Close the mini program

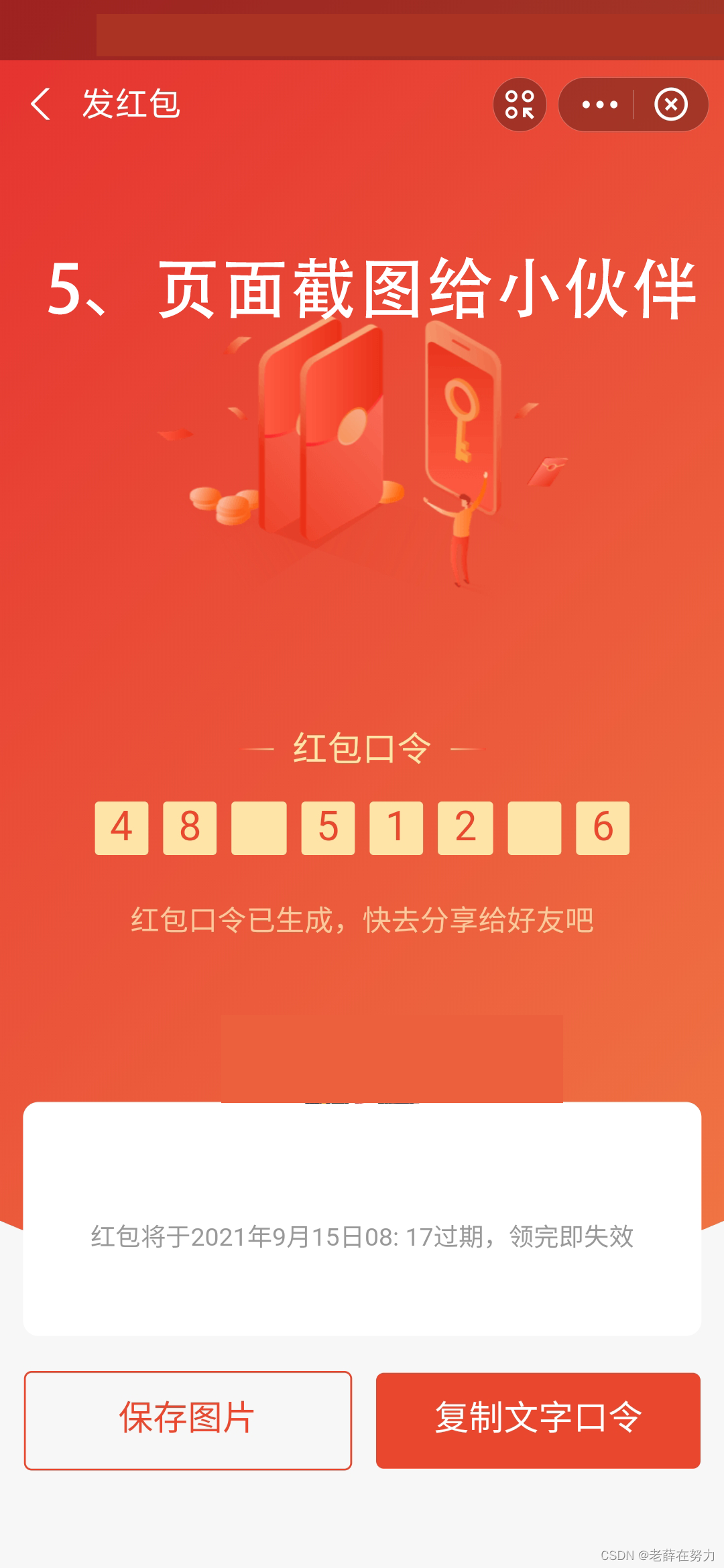click(x=671, y=105)
